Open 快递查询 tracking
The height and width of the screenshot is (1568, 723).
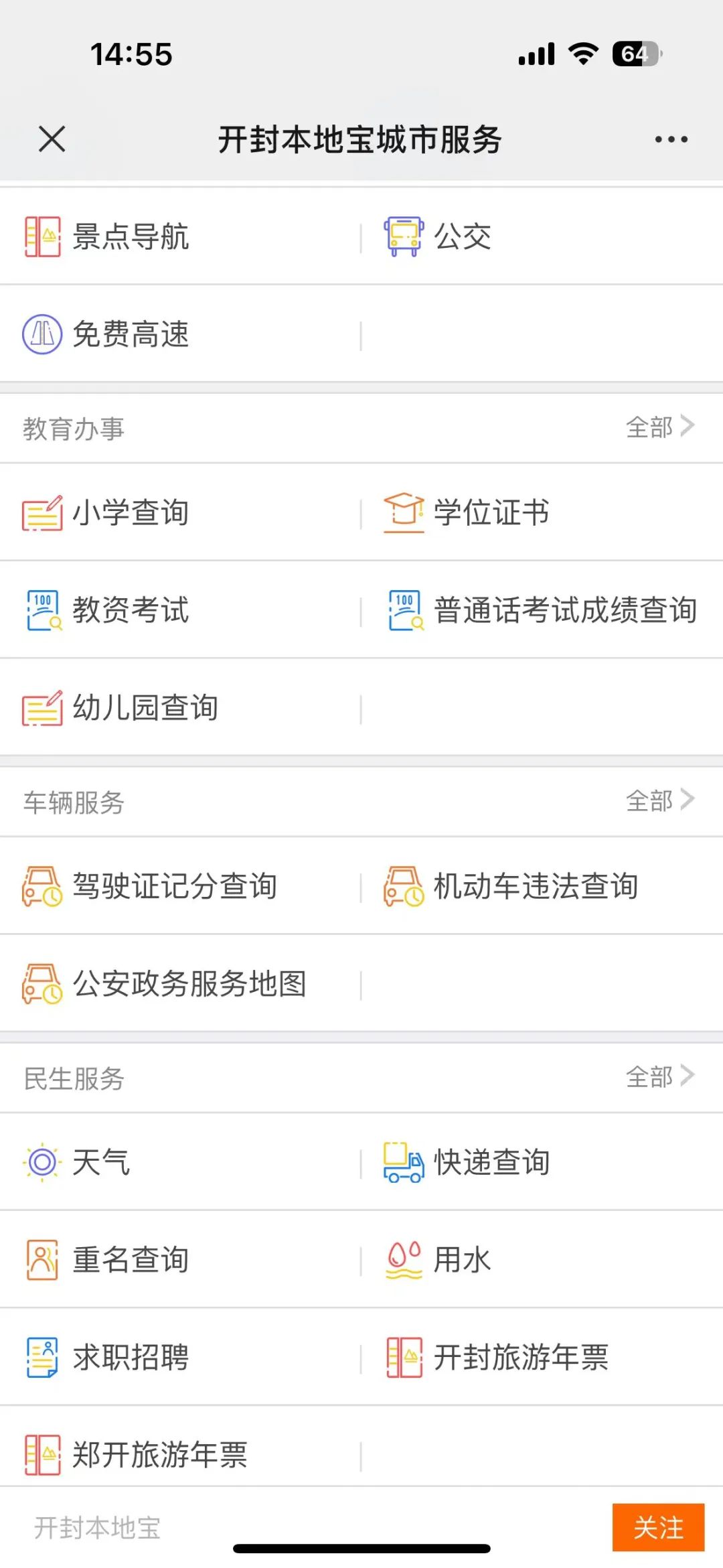pos(542,1162)
